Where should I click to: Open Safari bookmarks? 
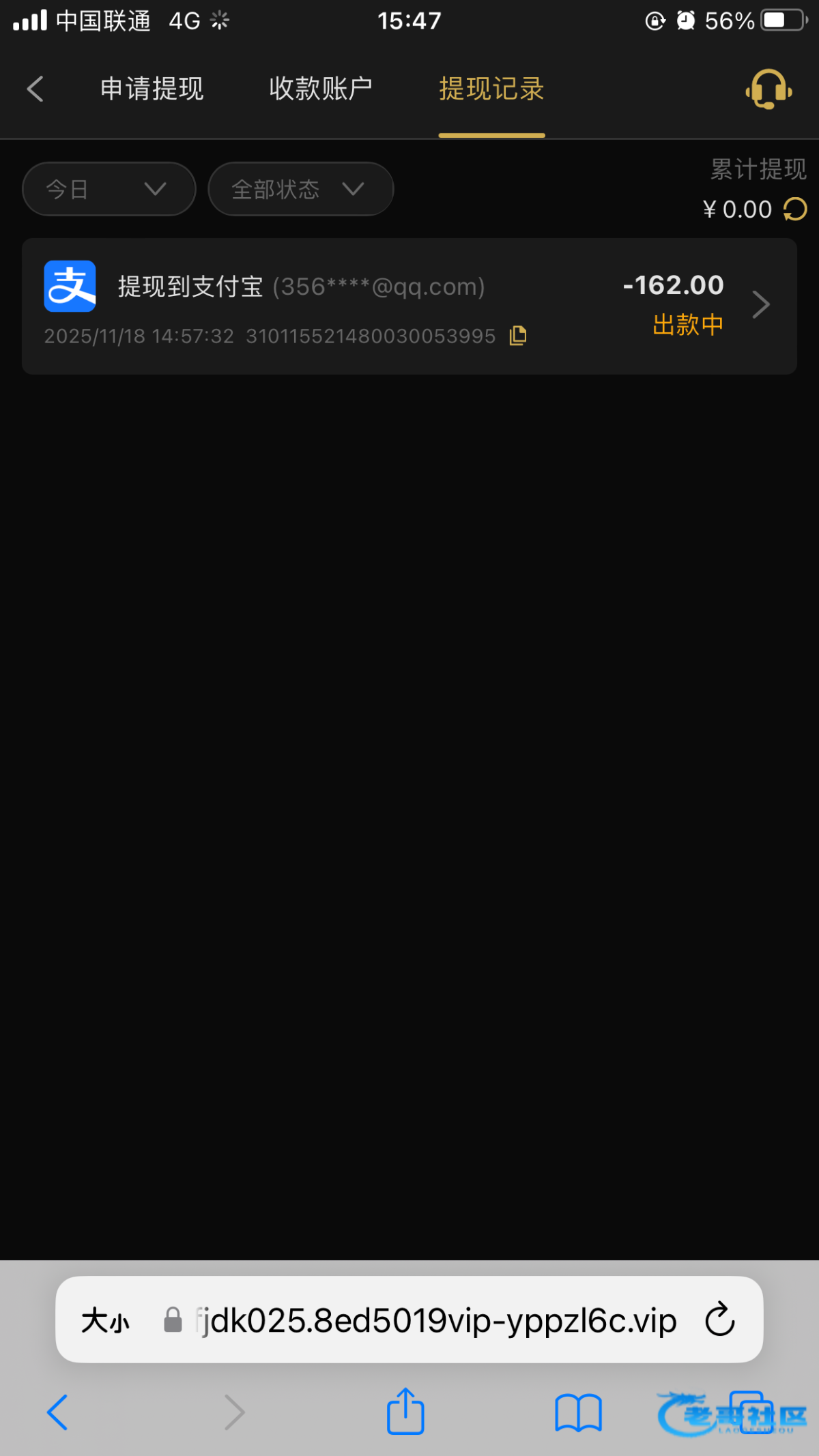point(578,1412)
